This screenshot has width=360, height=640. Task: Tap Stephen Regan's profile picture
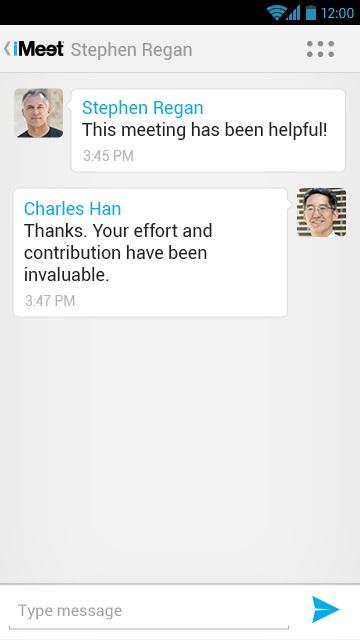pos(38,113)
